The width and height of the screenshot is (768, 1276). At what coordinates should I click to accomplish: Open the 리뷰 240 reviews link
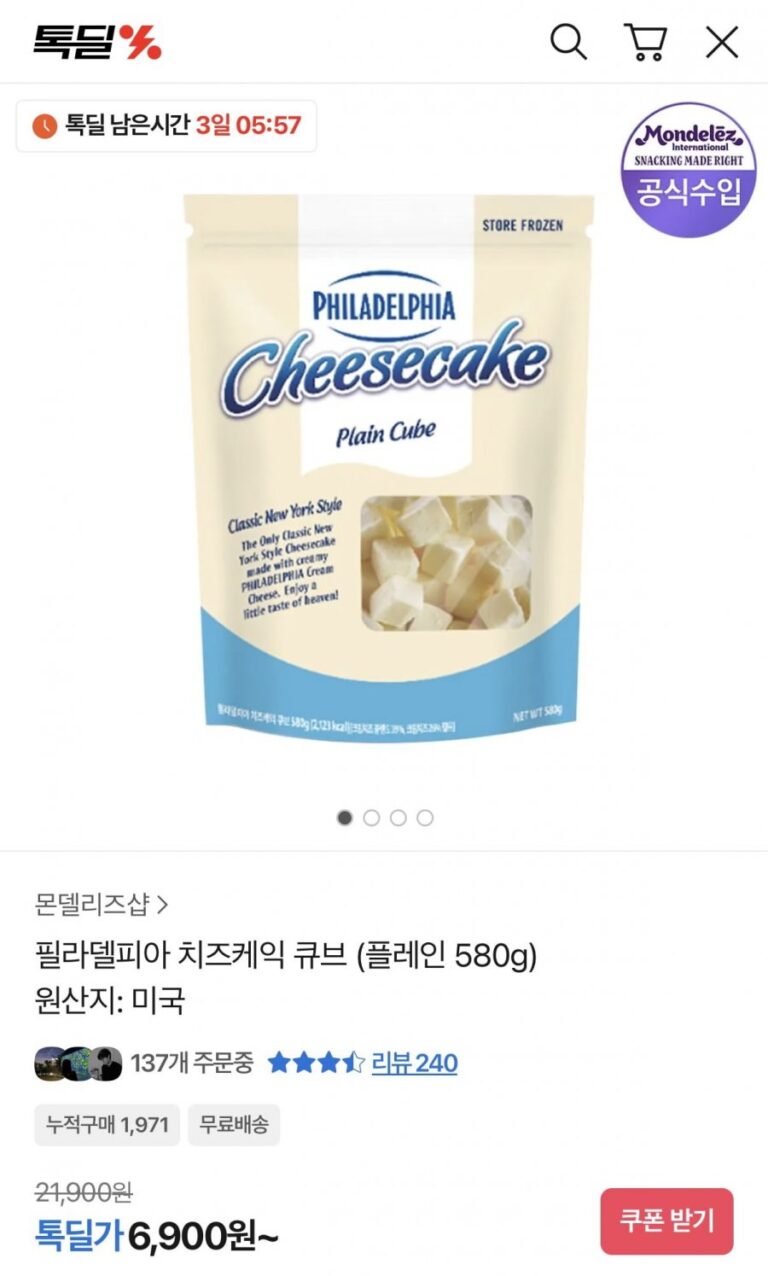[x=414, y=1062]
